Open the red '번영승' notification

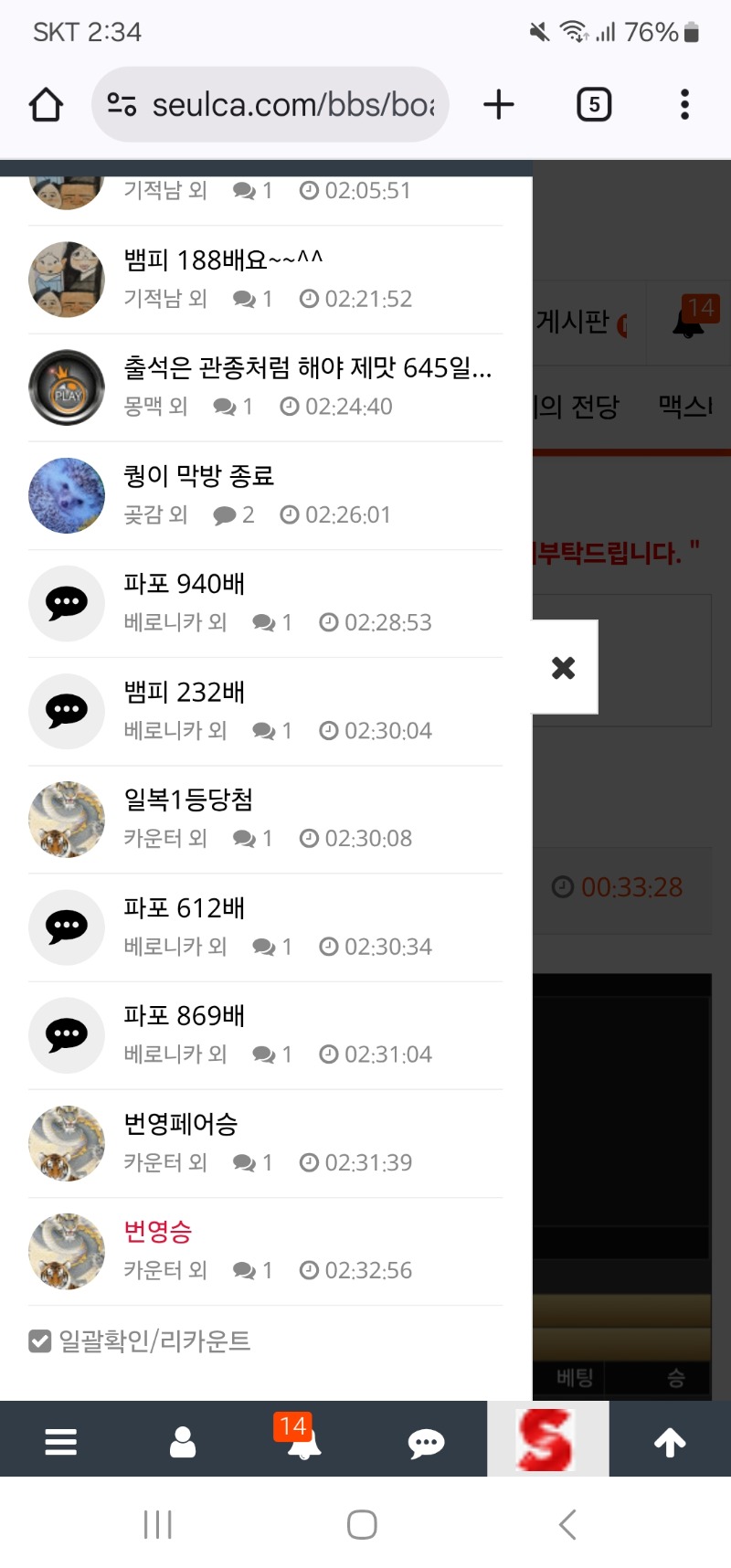[x=158, y=1232]
